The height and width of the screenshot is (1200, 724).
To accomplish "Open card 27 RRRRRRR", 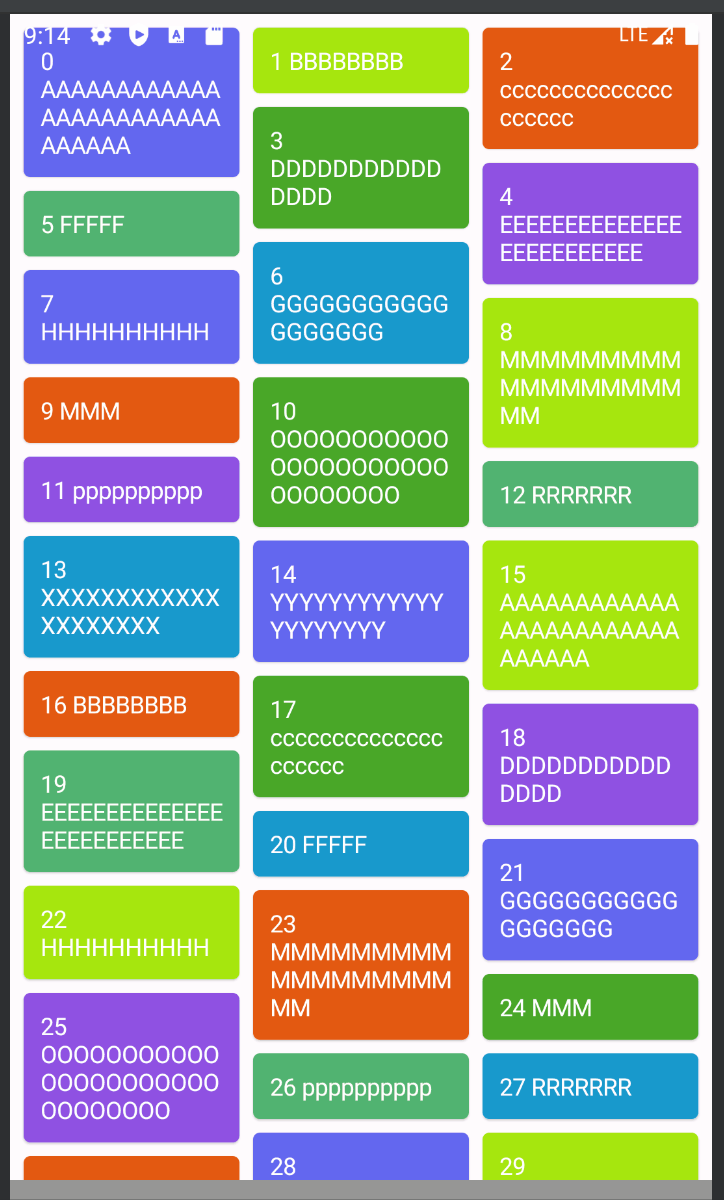I will [590, 1086].
